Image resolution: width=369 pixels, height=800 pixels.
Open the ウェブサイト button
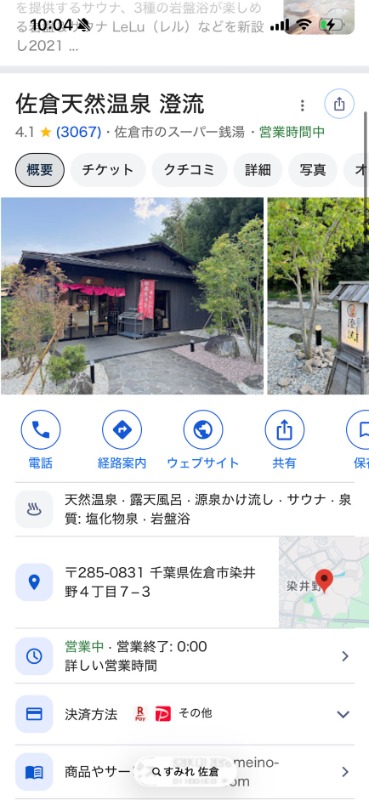[203, 440]
